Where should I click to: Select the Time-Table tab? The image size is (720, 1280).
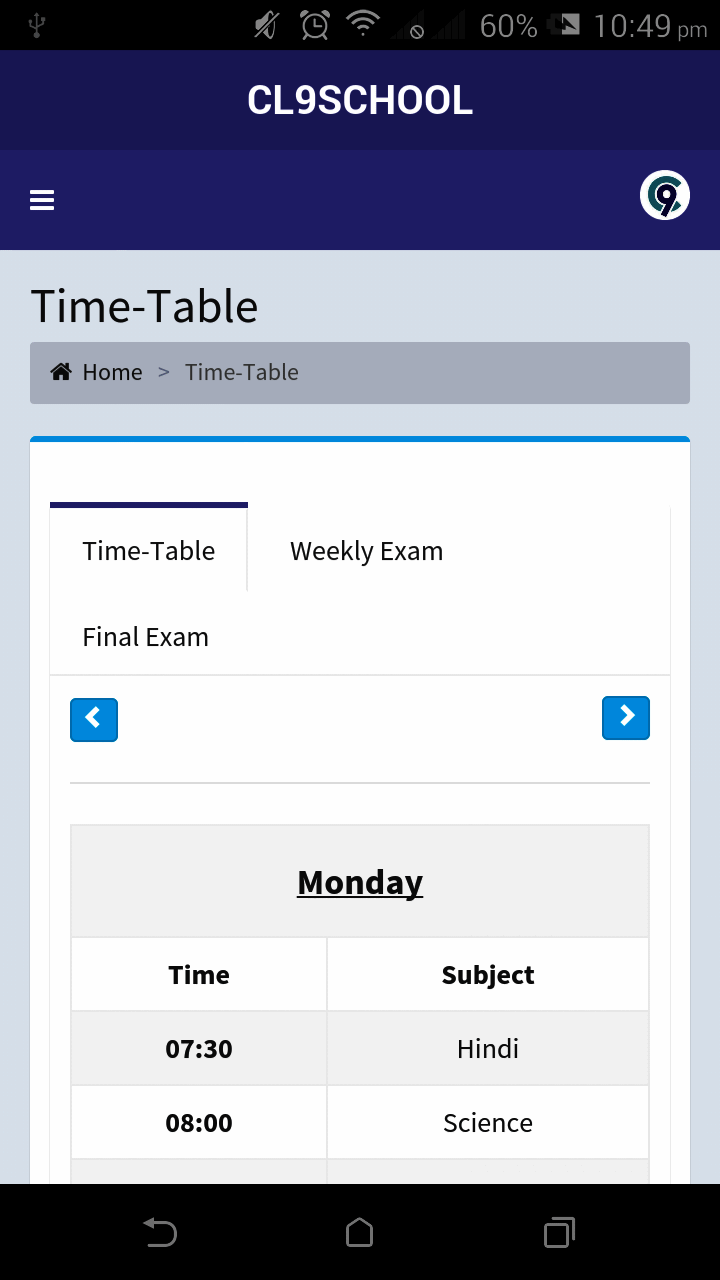click(149, 551)
